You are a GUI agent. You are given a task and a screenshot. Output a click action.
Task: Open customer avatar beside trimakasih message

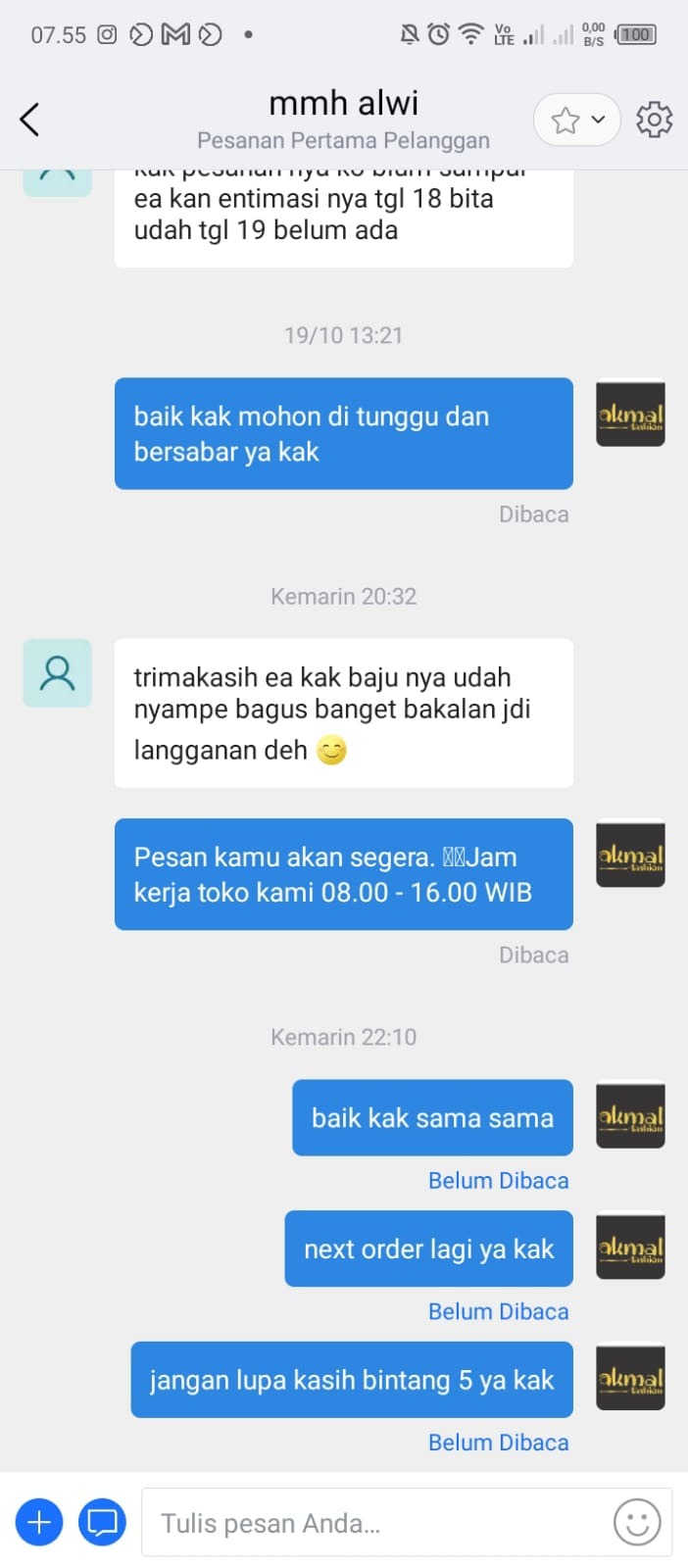tap(57, 673)
